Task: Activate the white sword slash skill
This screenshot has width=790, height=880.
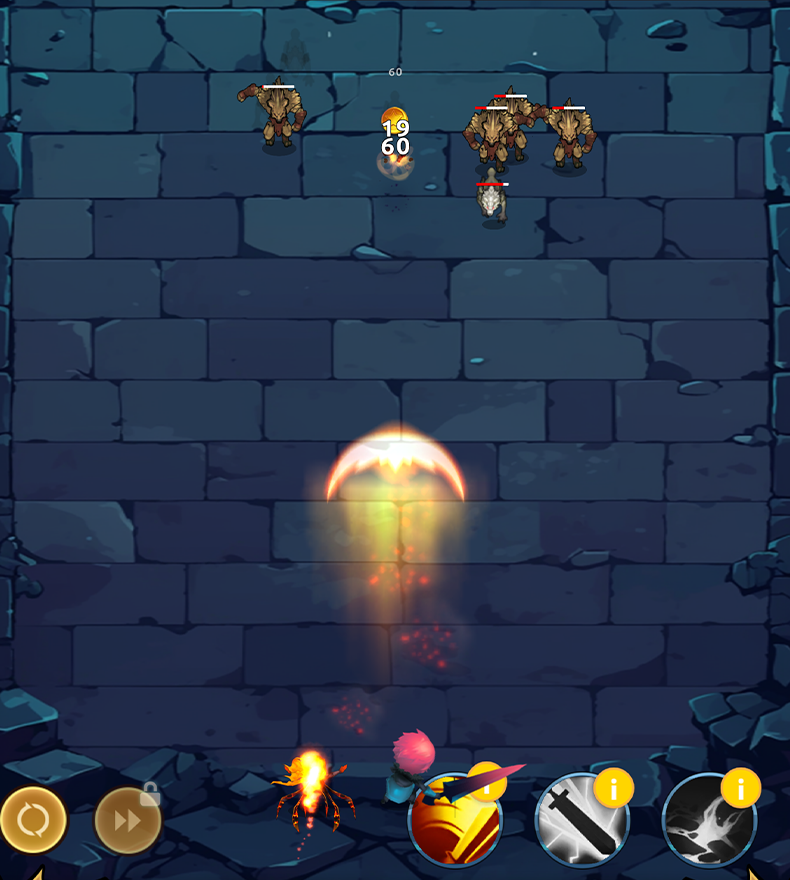Action: (581, 825)
